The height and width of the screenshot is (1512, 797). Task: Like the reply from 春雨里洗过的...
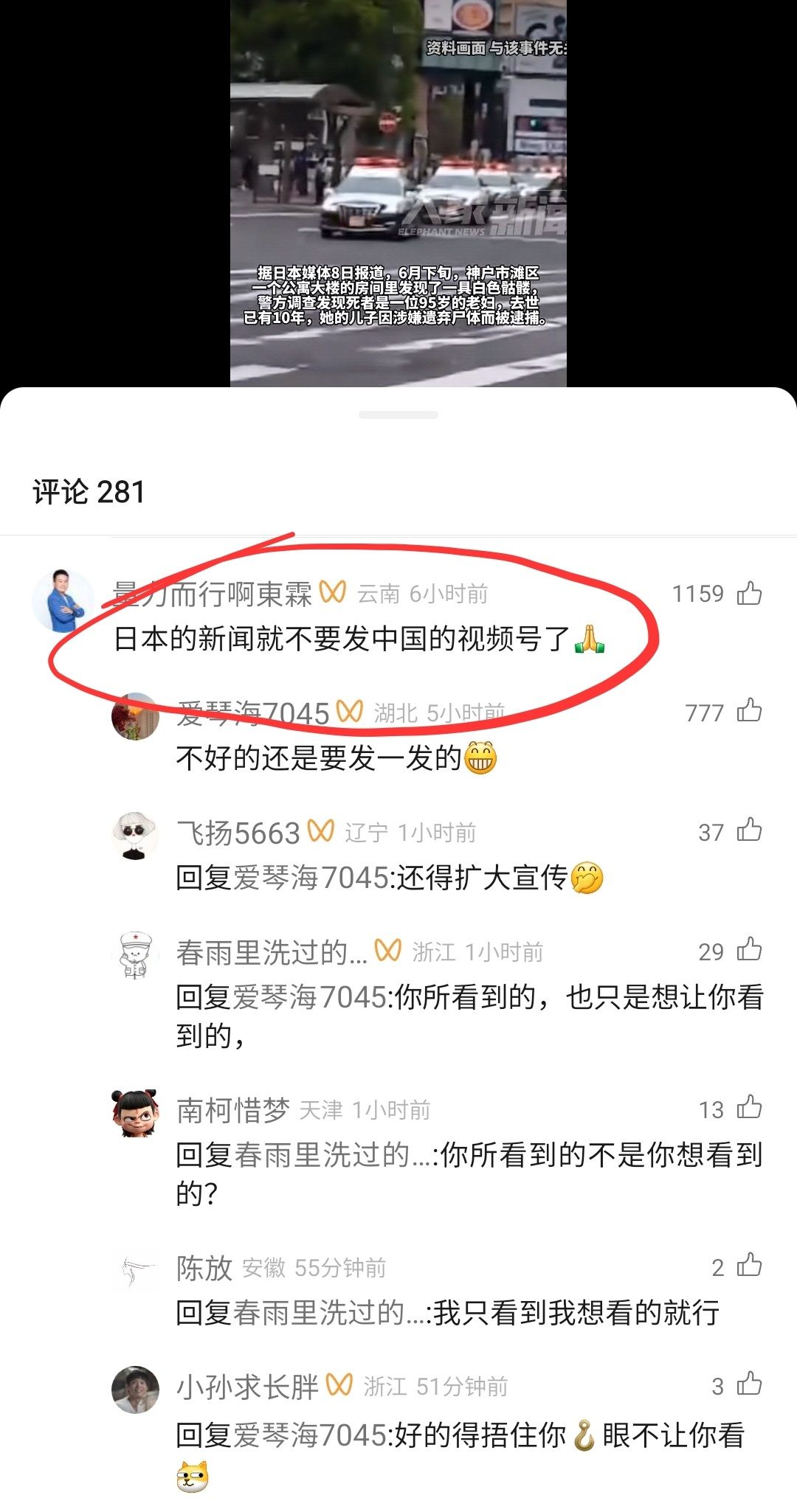pyautogui.click(x=750, y=950)
